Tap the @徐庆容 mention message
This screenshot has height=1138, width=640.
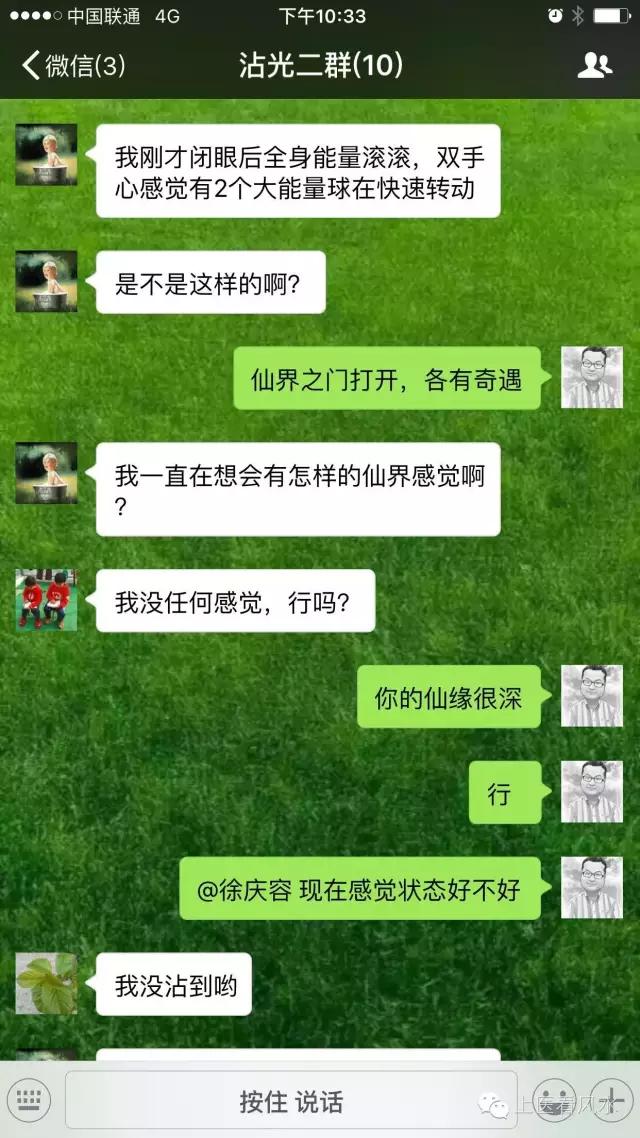tap(359, 889)
